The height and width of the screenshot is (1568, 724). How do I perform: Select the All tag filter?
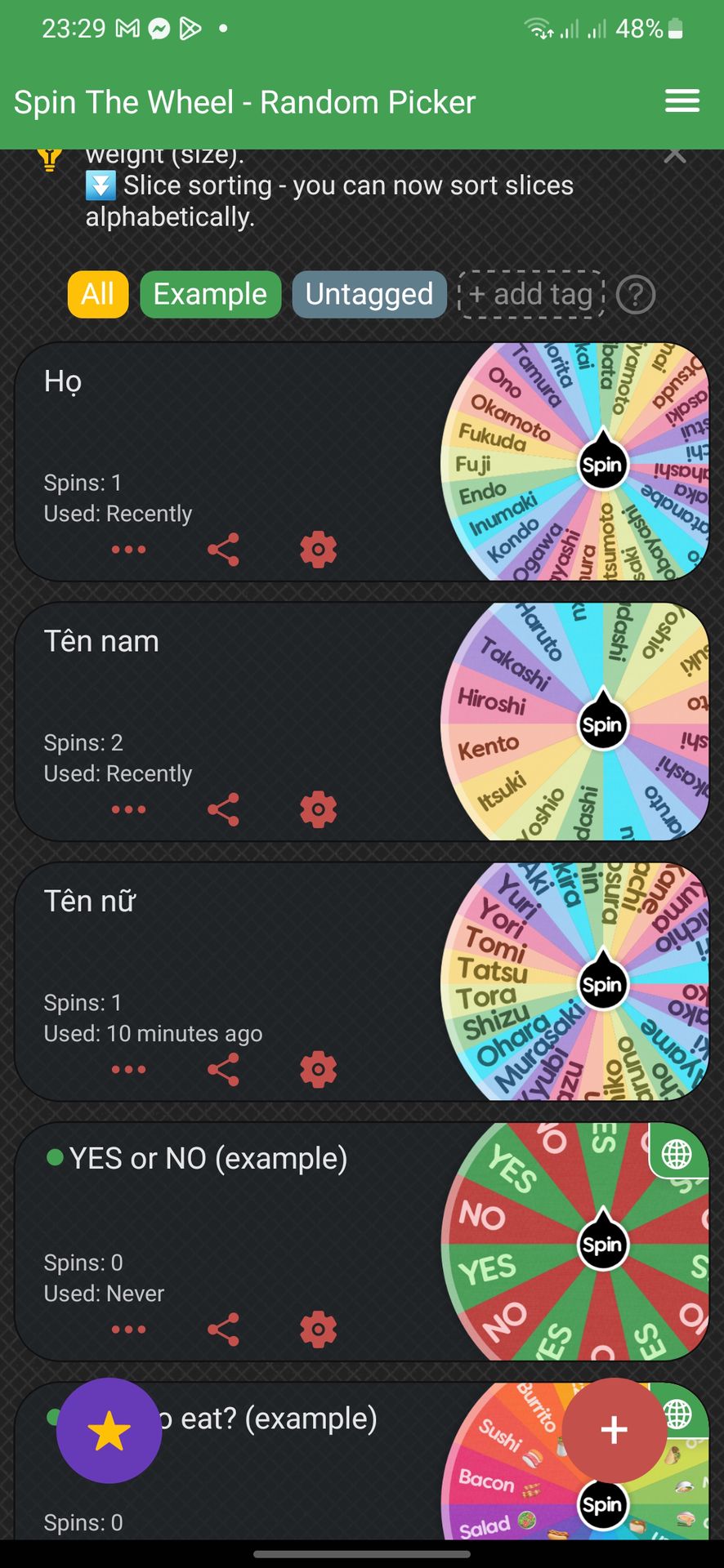pyautogui.click(x=98, y=294)
